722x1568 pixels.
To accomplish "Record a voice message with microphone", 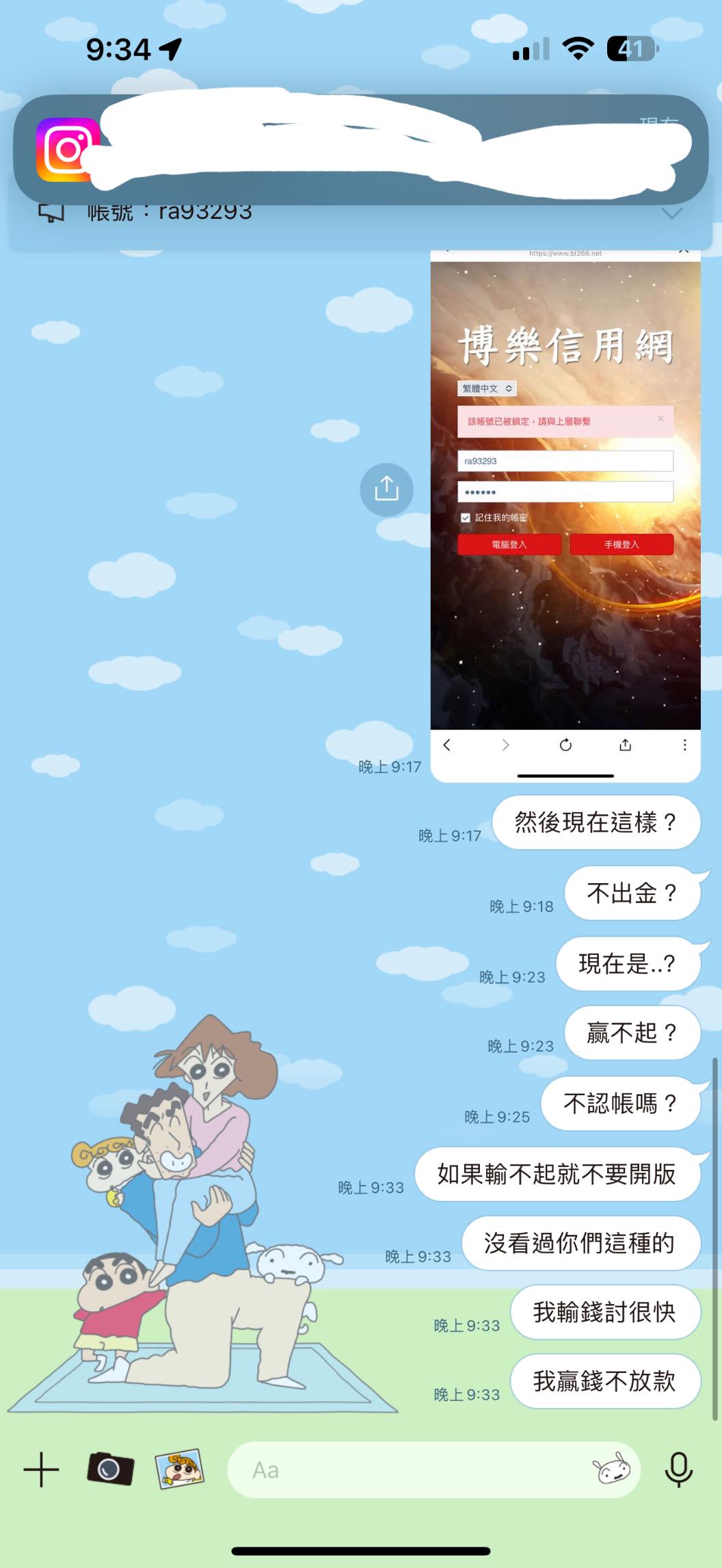I will click(678, 1469).
